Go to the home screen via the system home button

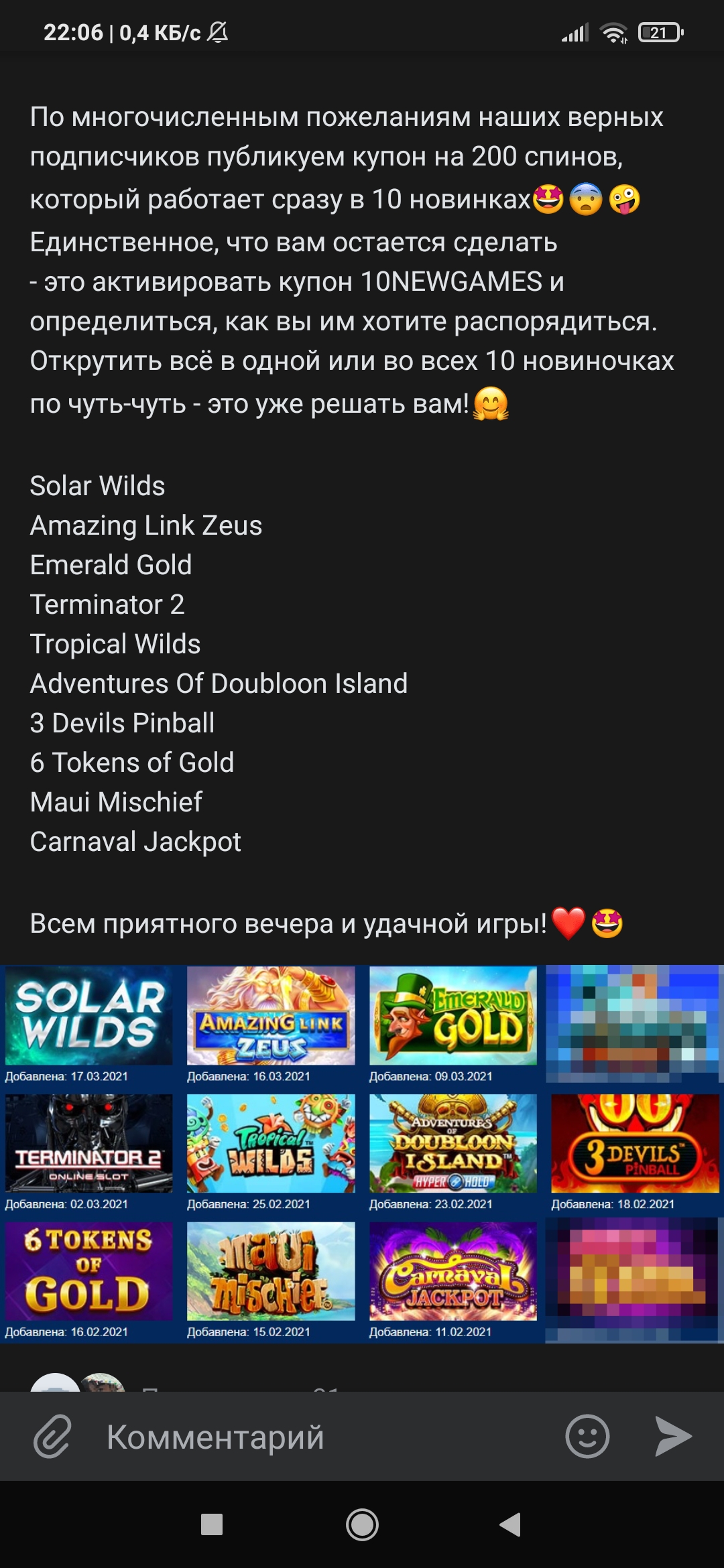click(x=362, y=1524)
